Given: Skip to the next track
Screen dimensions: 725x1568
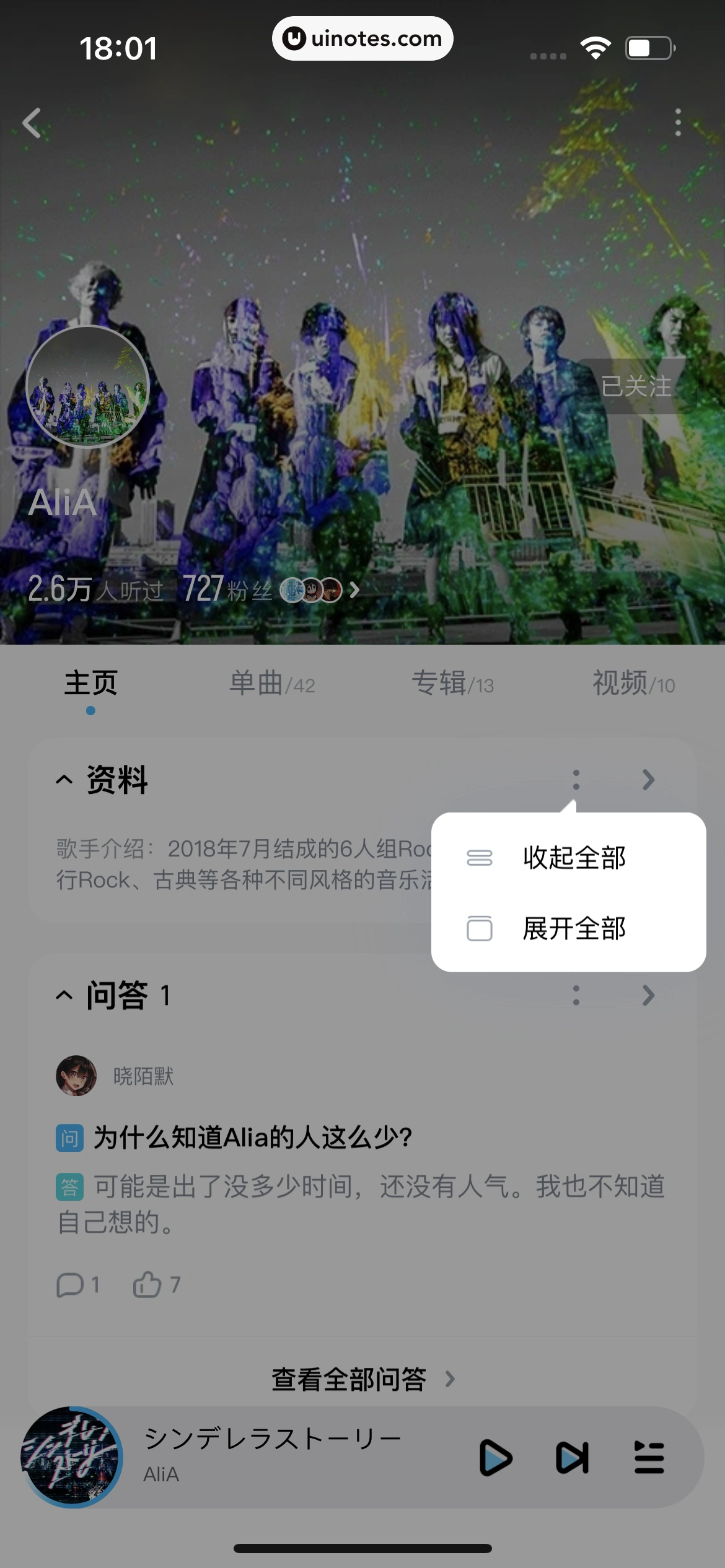Looking at the screenshot, I should tap(571, 1458).
